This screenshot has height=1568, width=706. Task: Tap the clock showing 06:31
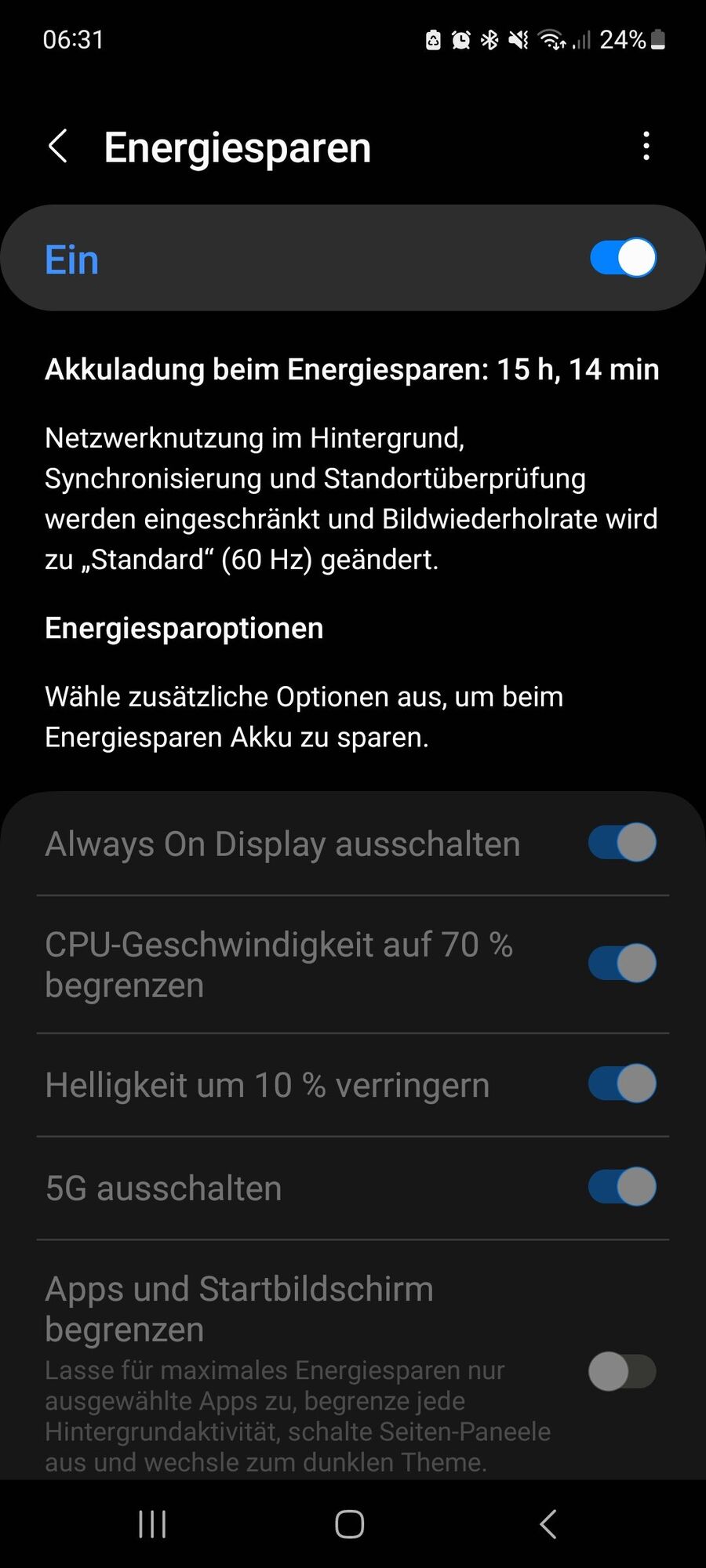click(73, 39)
